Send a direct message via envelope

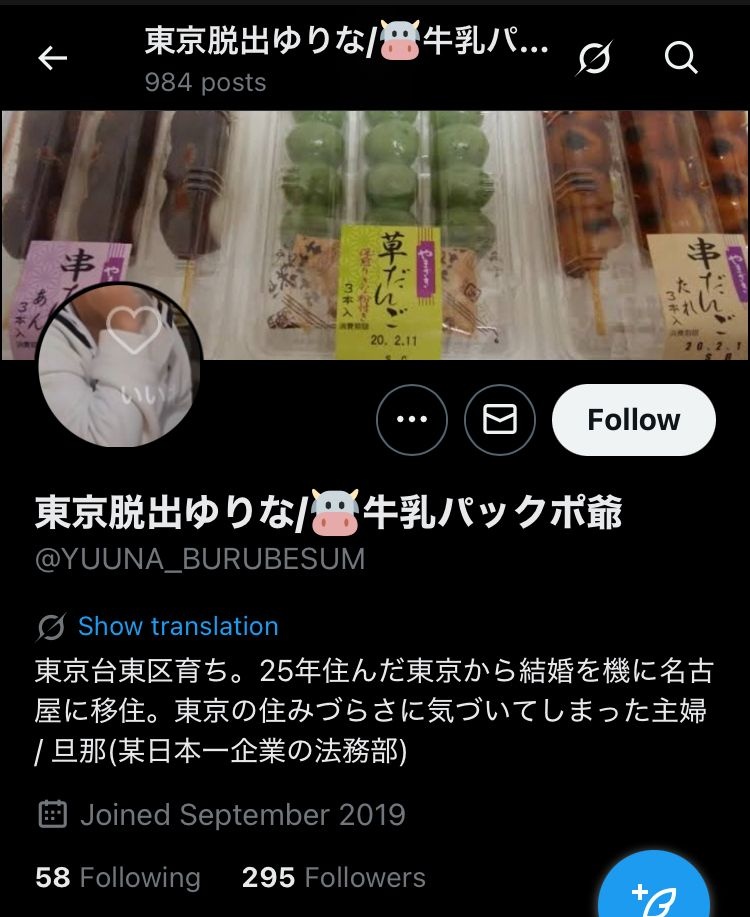[499, 420]
